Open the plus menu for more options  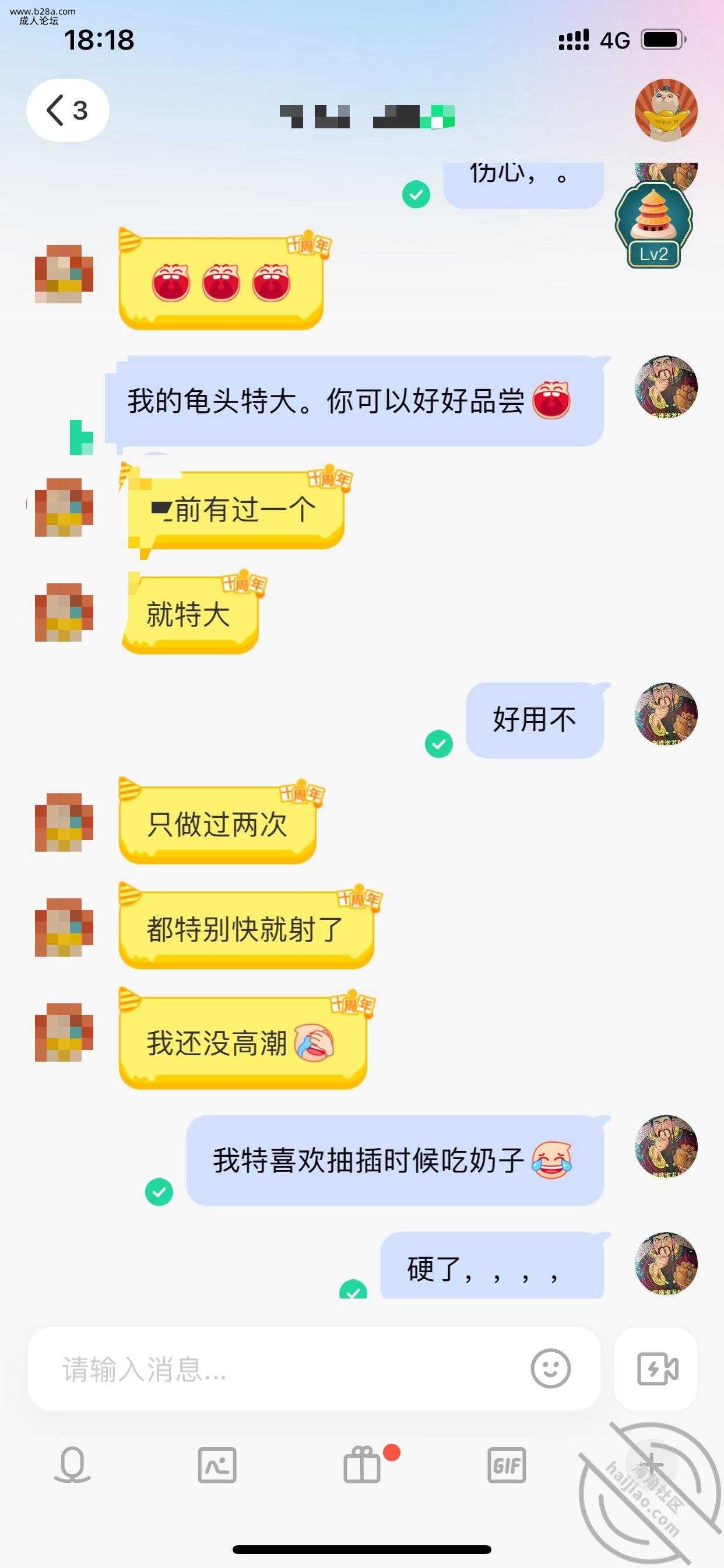click(651, 1465)
